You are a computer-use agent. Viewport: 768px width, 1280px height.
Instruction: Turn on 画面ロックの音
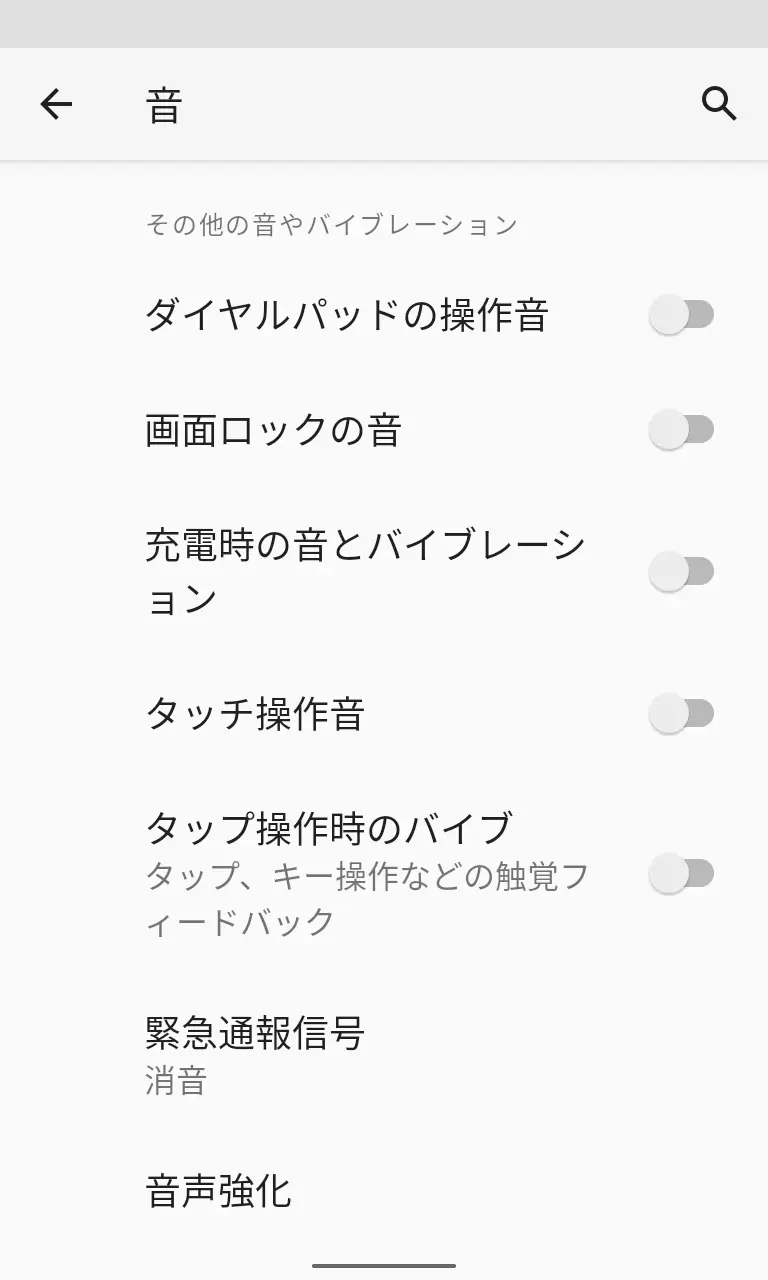tap(681, 431)
